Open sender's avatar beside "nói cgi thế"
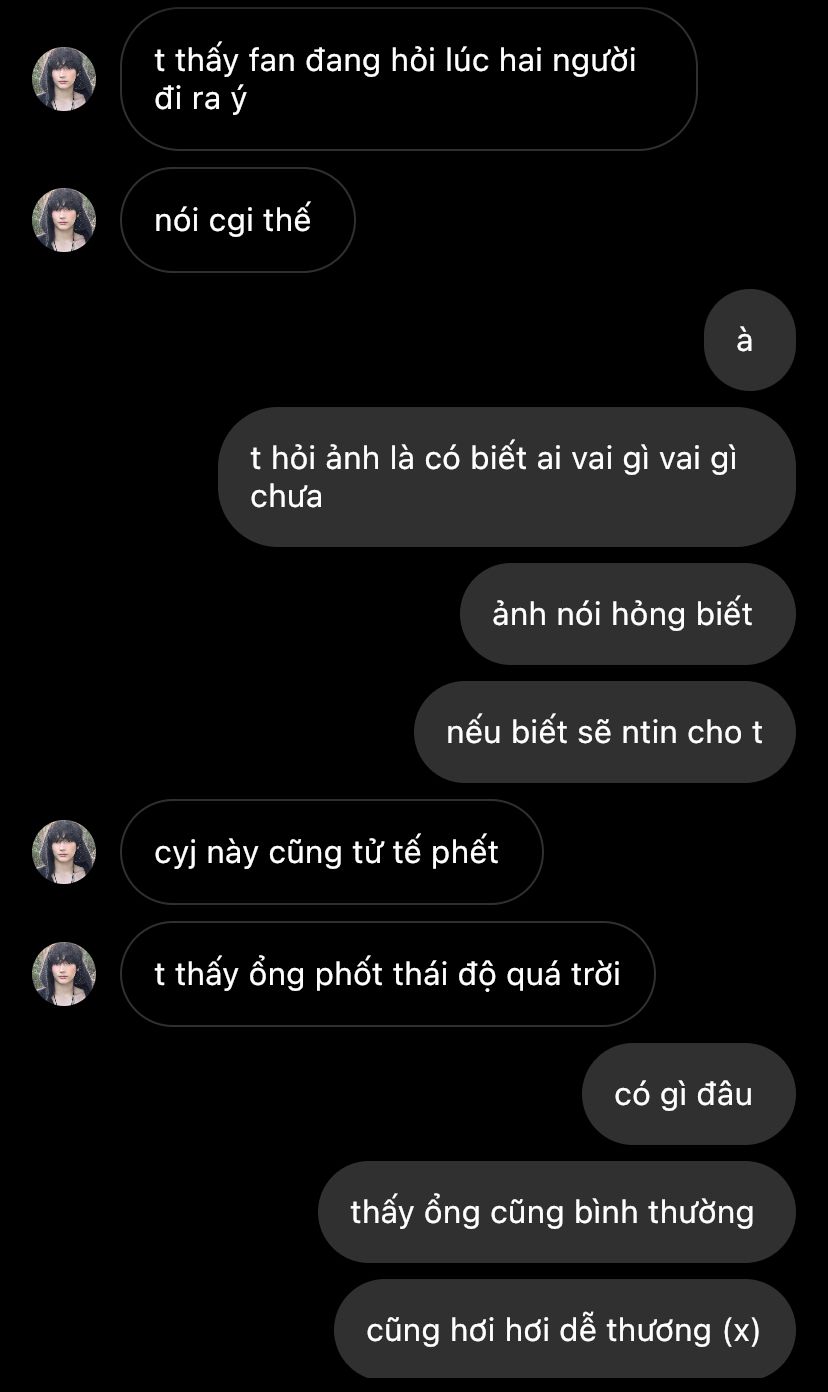The height and width of the screenshot is (1392, 828). (64, 220)
